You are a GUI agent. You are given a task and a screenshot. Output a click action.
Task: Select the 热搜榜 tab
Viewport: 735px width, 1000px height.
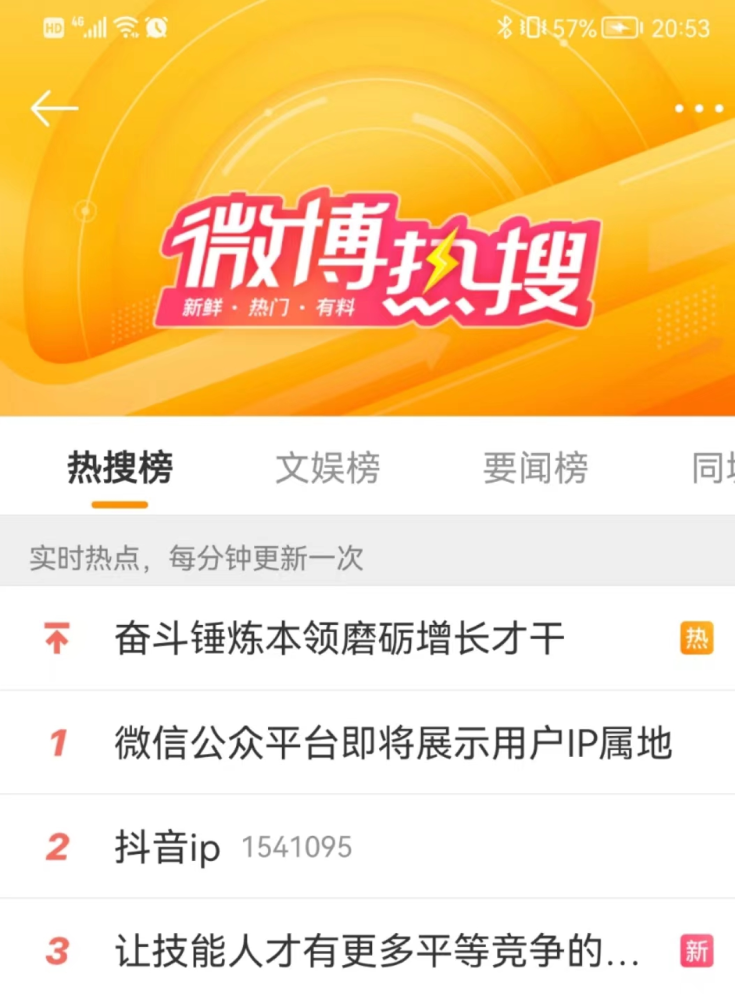(x=120, y=468)
